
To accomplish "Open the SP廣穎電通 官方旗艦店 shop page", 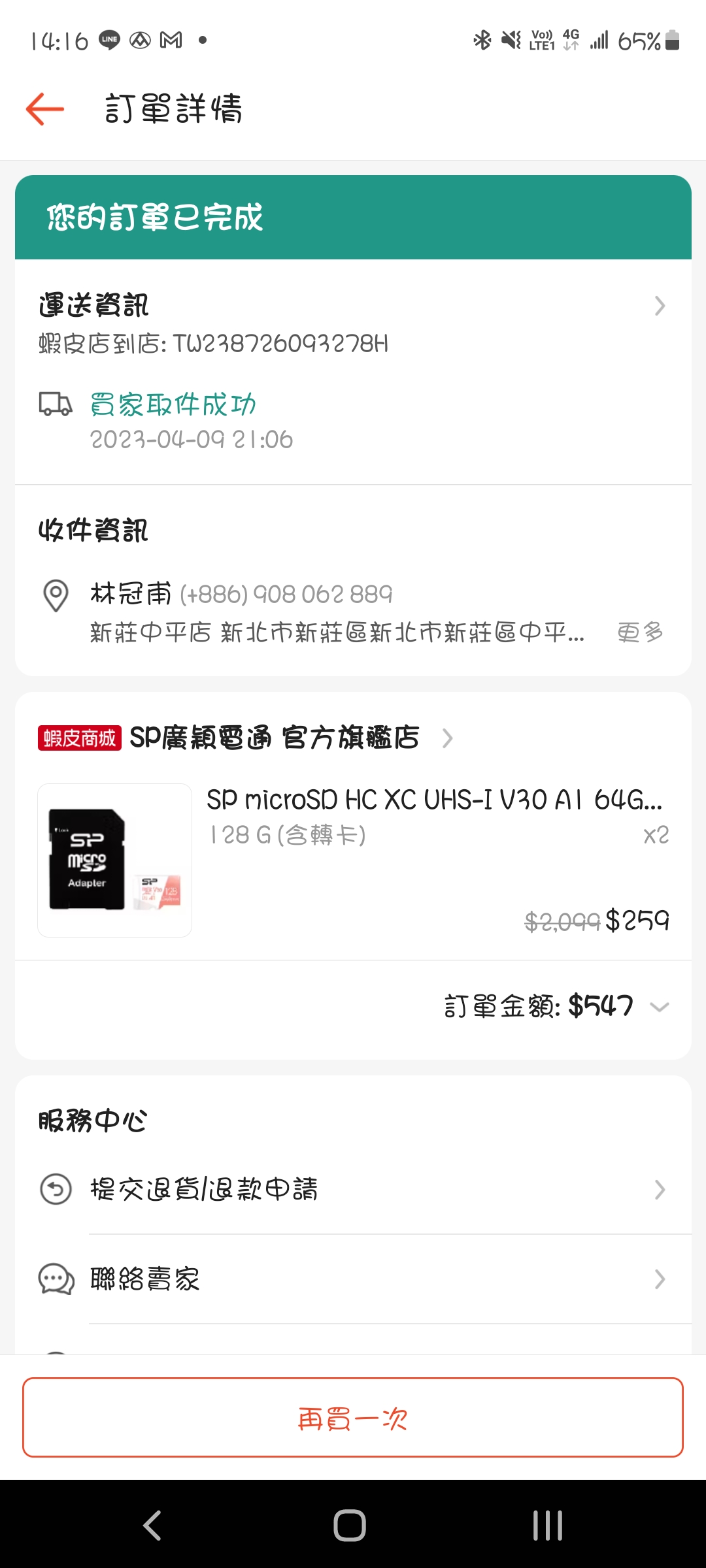I will pos(275,738).
